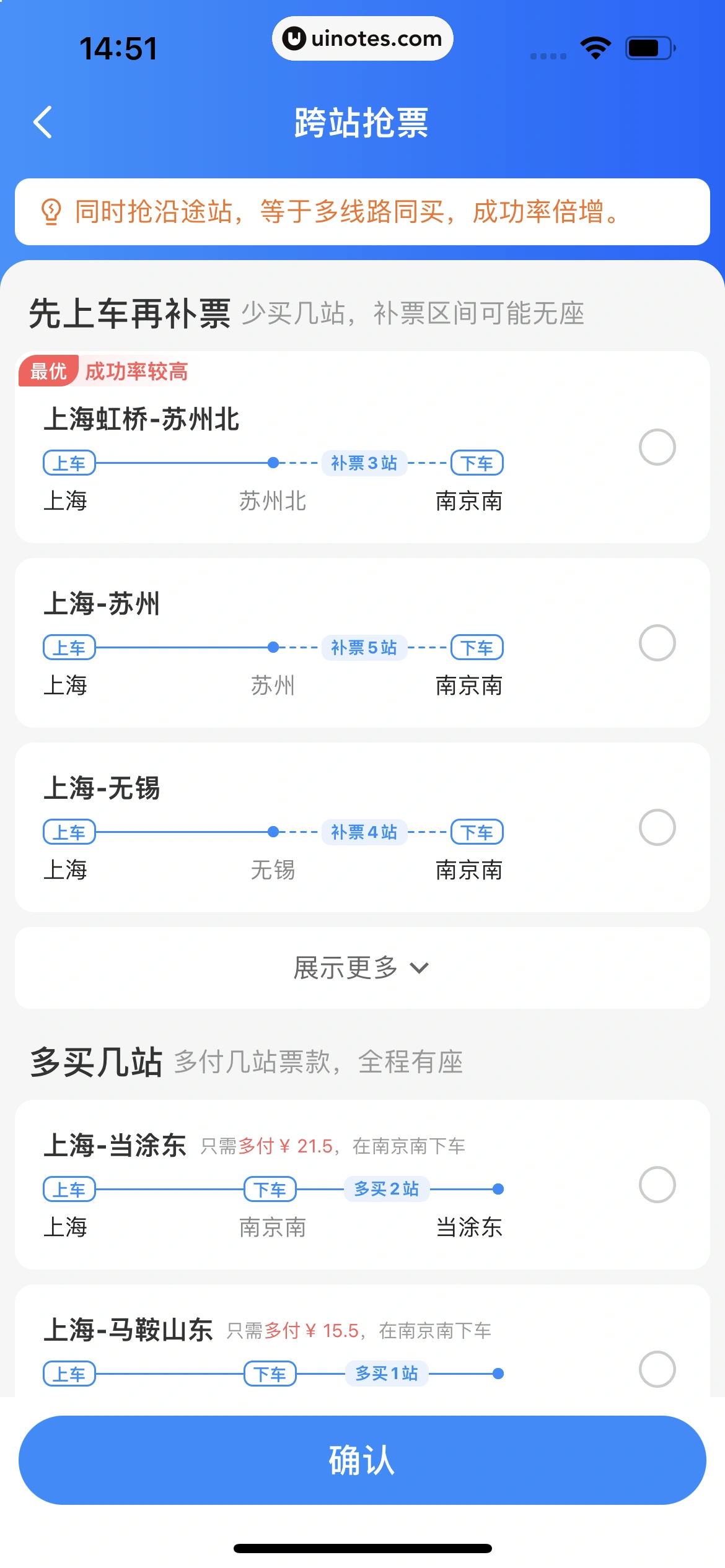The image size is (725, 1568).
Task: Go back from the 跨站抢票 page
Action: (x=42, y=122)
